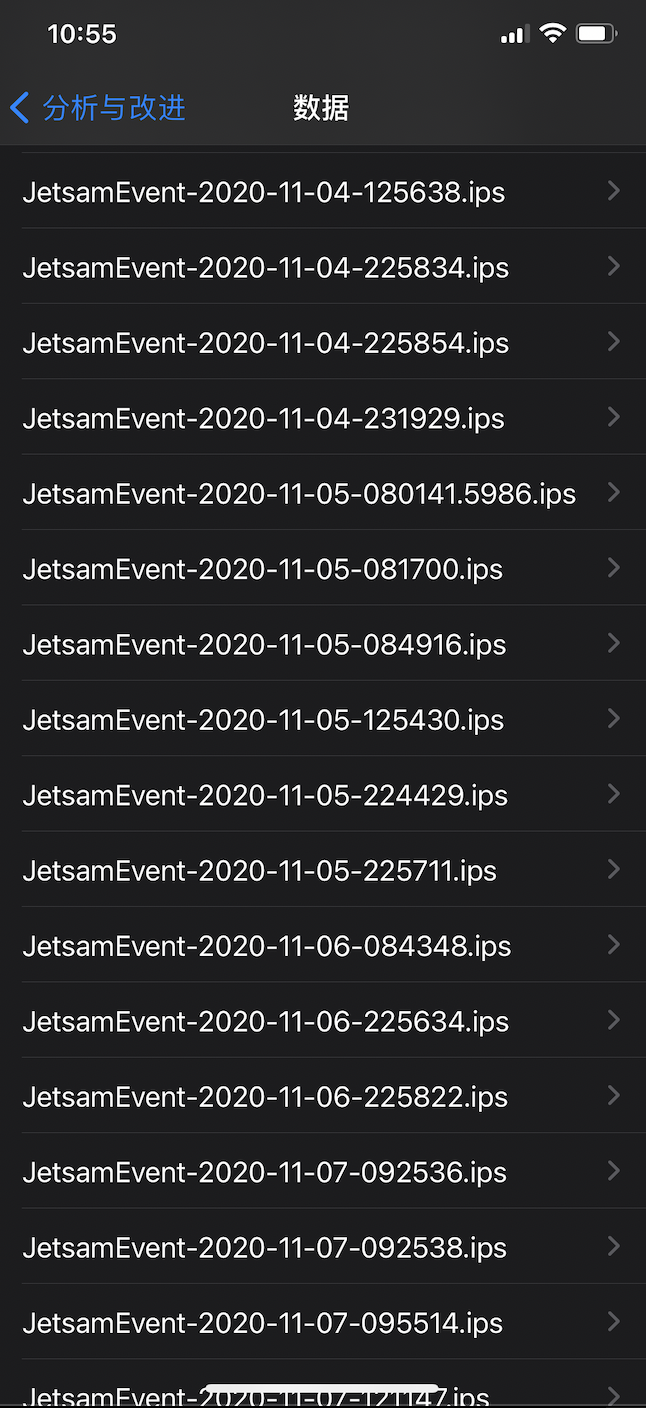The image size is (646, 1408).
Task: View JetsamEvent-2020-11-04-231929.ips
Action: tap(264, 418)
